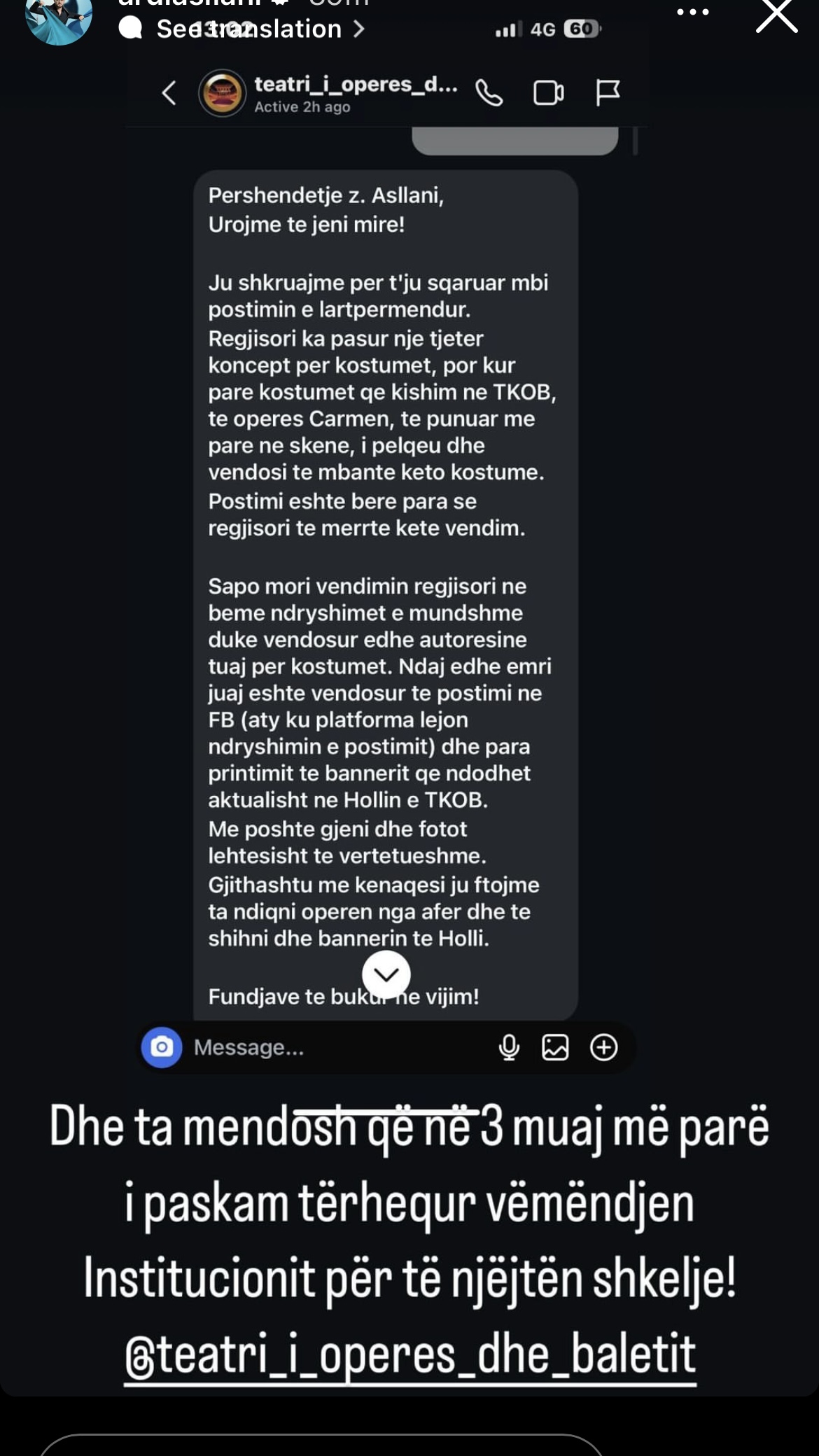Open the story overflow menu
This screenshot has height=1456, width=819.
(x=692, y=13)
